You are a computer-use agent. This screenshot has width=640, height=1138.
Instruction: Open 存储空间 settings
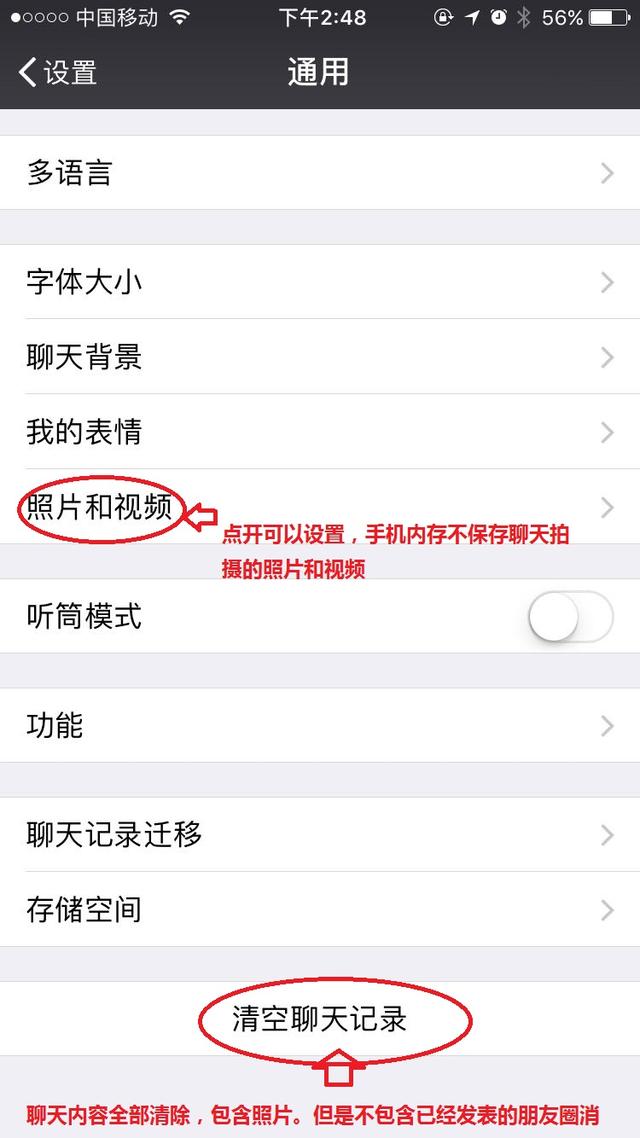[x=320, y=910]
